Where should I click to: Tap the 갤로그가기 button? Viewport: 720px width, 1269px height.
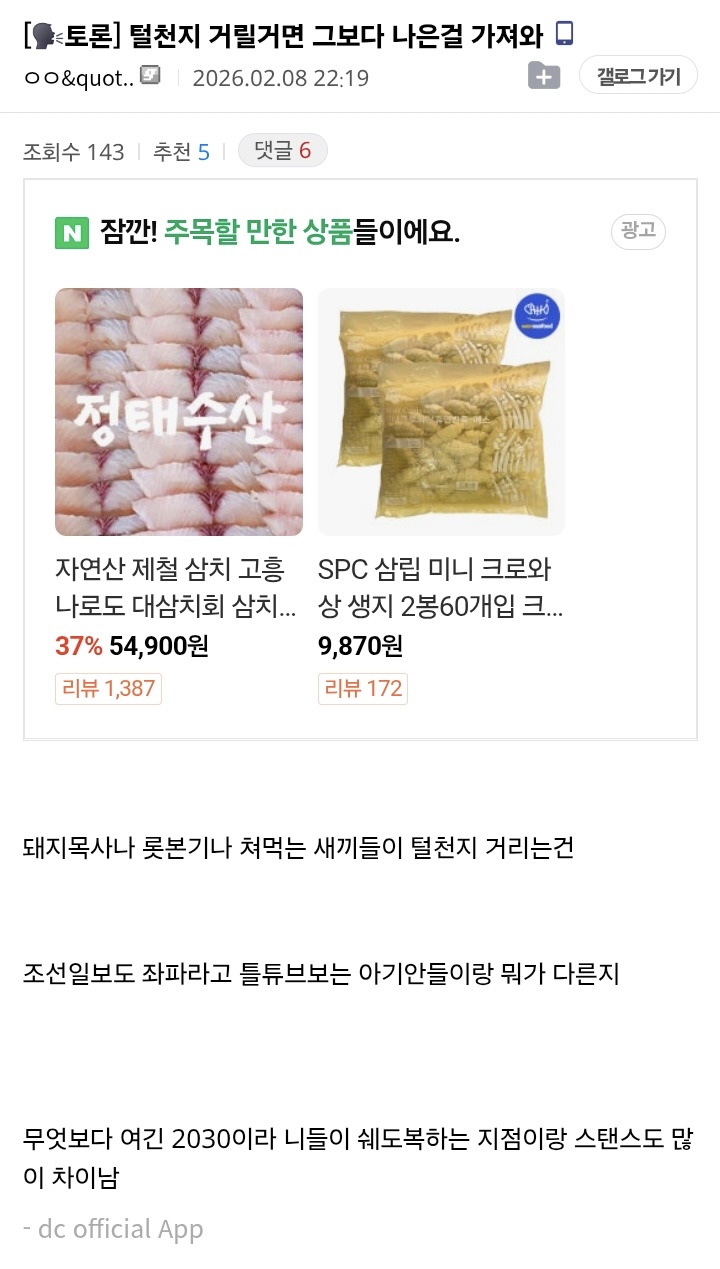click(638, 76)
